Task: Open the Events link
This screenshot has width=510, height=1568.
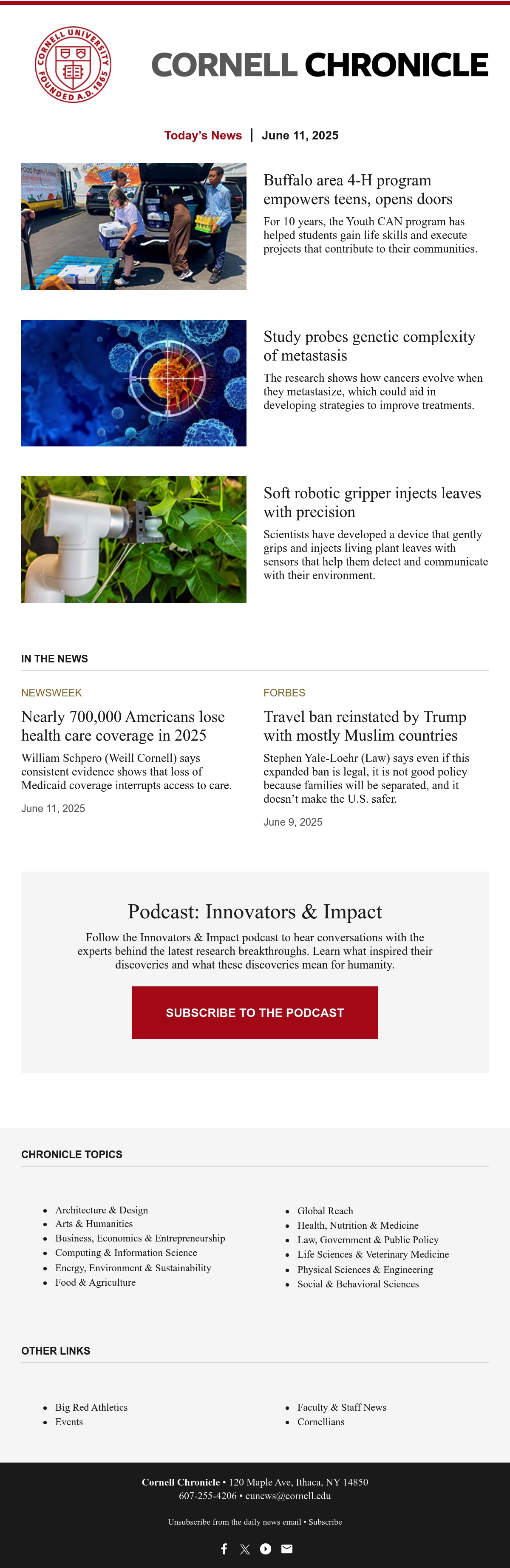Action: coord(69,1421)
